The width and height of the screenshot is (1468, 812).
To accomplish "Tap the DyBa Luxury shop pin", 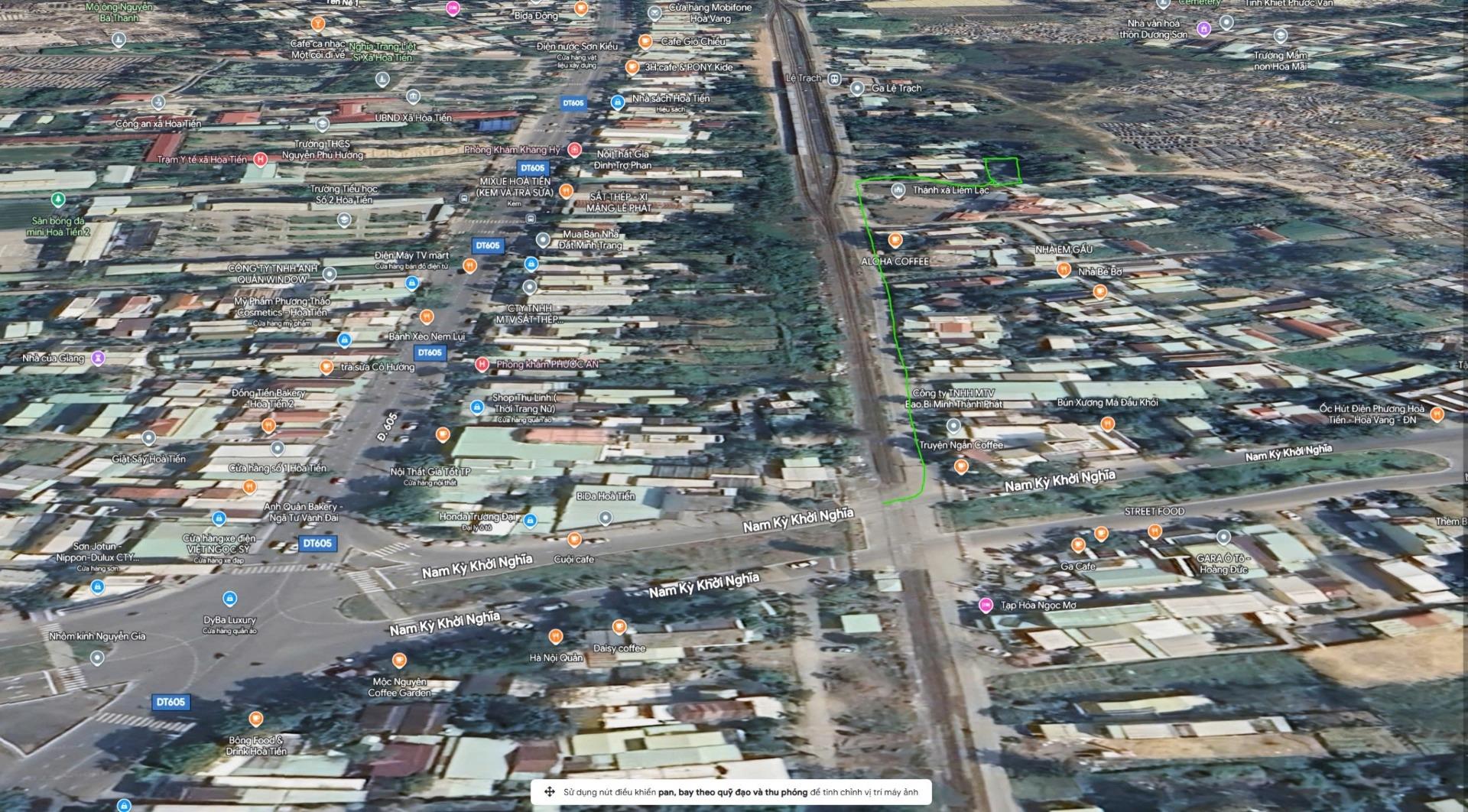I will (x=229, y=599).
